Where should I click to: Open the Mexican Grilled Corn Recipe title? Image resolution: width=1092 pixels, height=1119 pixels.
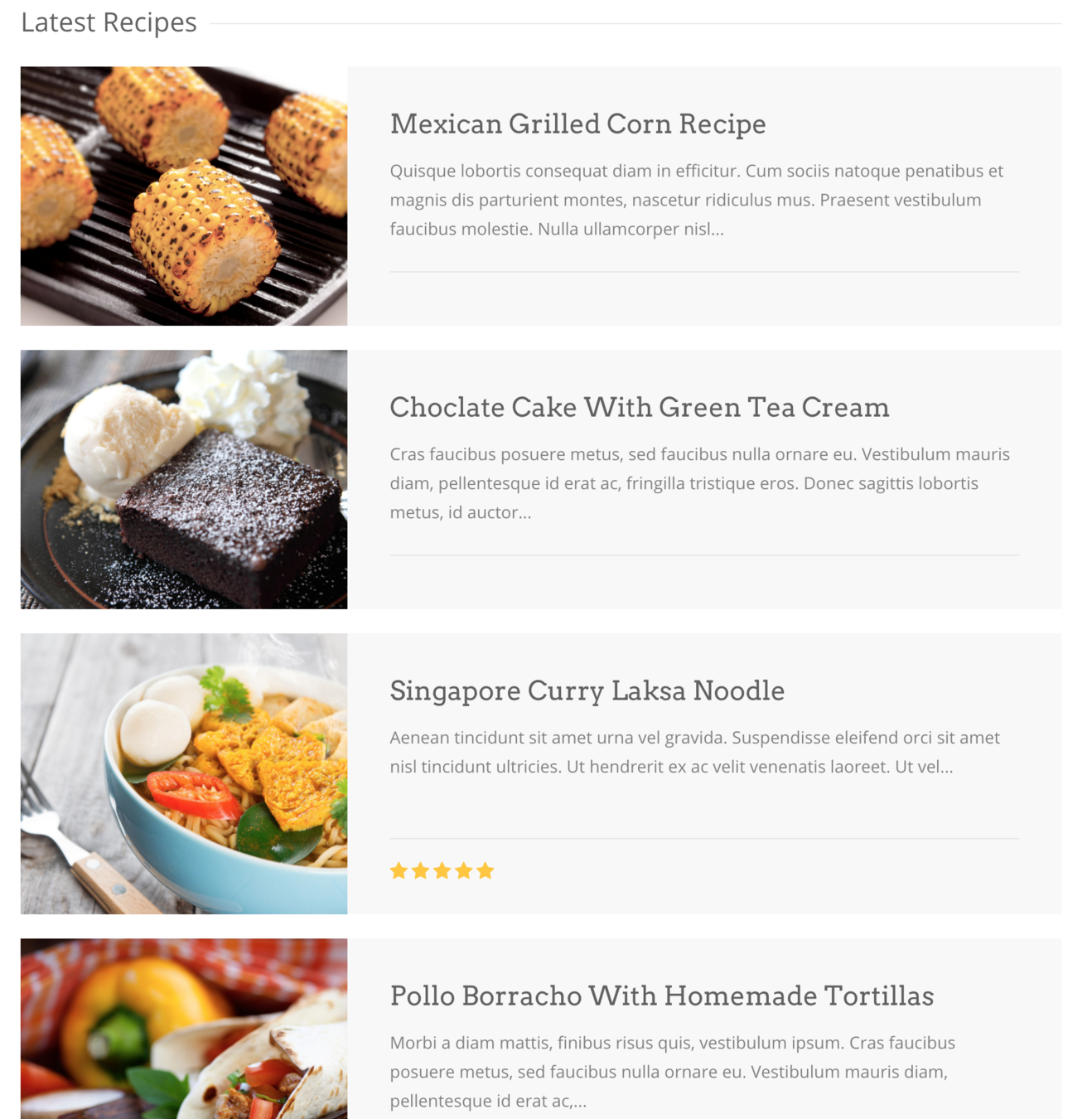pyautogui.click(x=577, y=124)
